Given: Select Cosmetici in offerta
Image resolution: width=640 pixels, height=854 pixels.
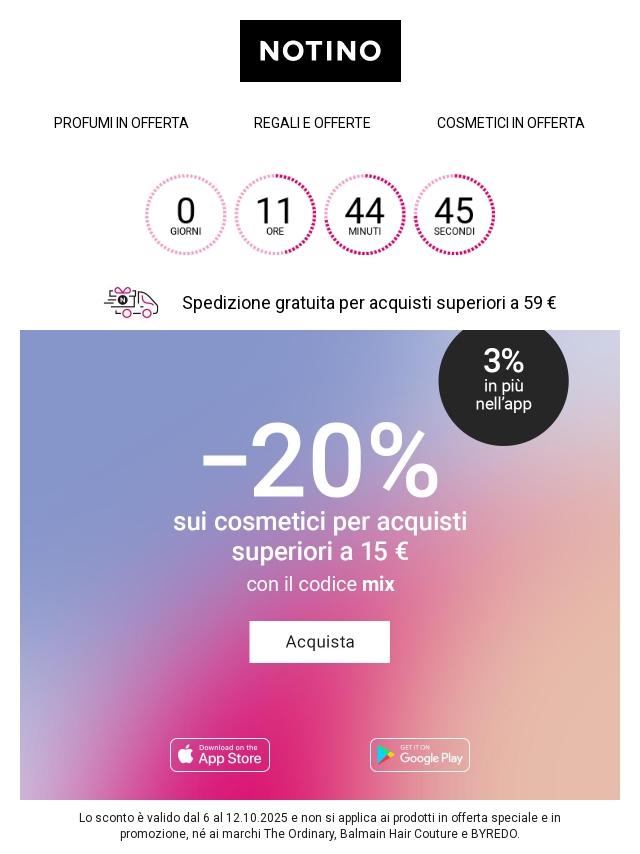Looking at the screenshot, I should pyautogui.click(x=510, y=123).
